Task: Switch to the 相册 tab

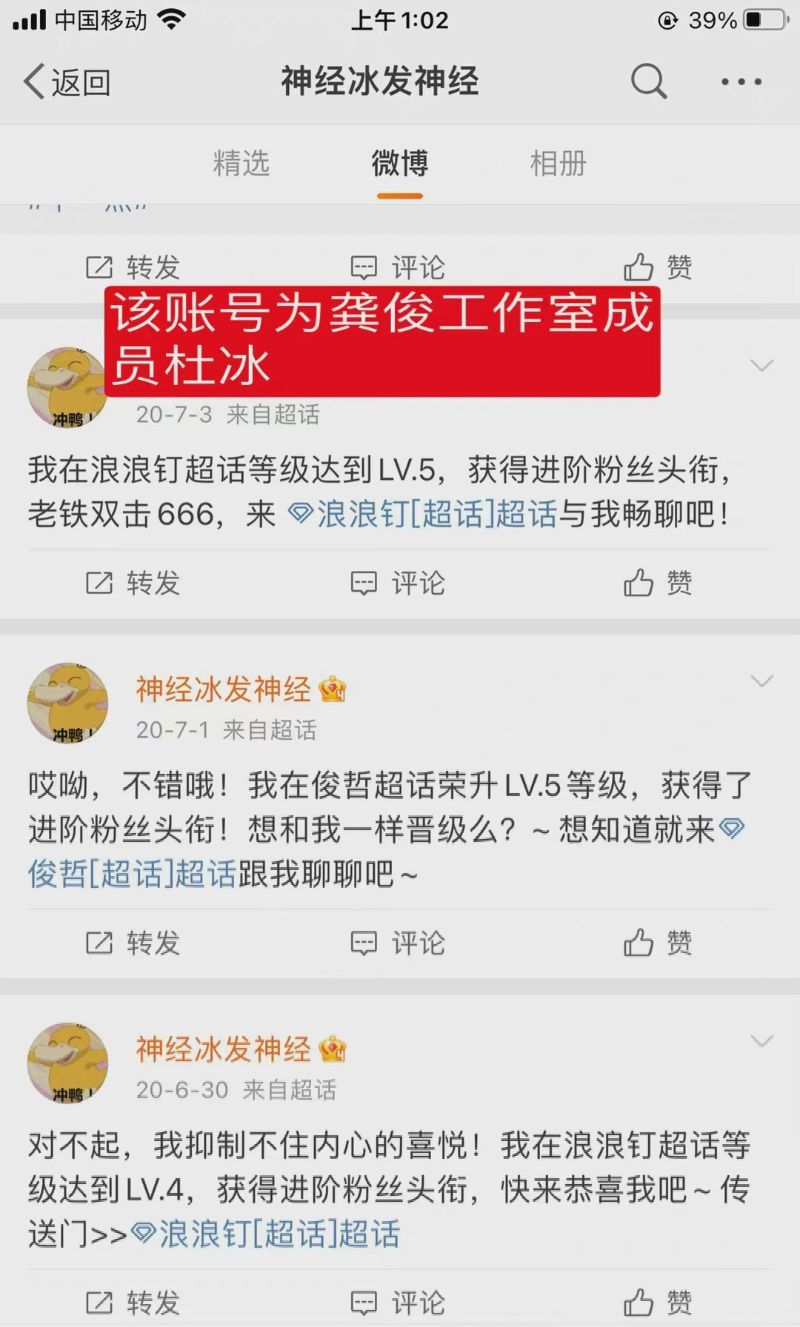Action: pos(558,163)
